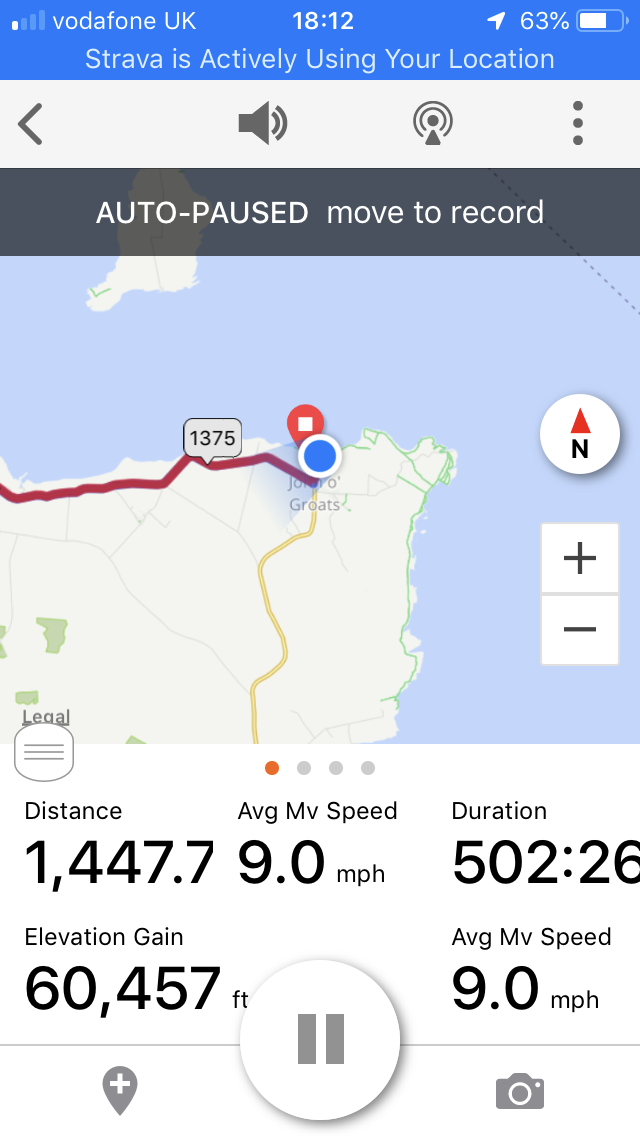
Task: Go back using the arrow
Action: (31, 124)
